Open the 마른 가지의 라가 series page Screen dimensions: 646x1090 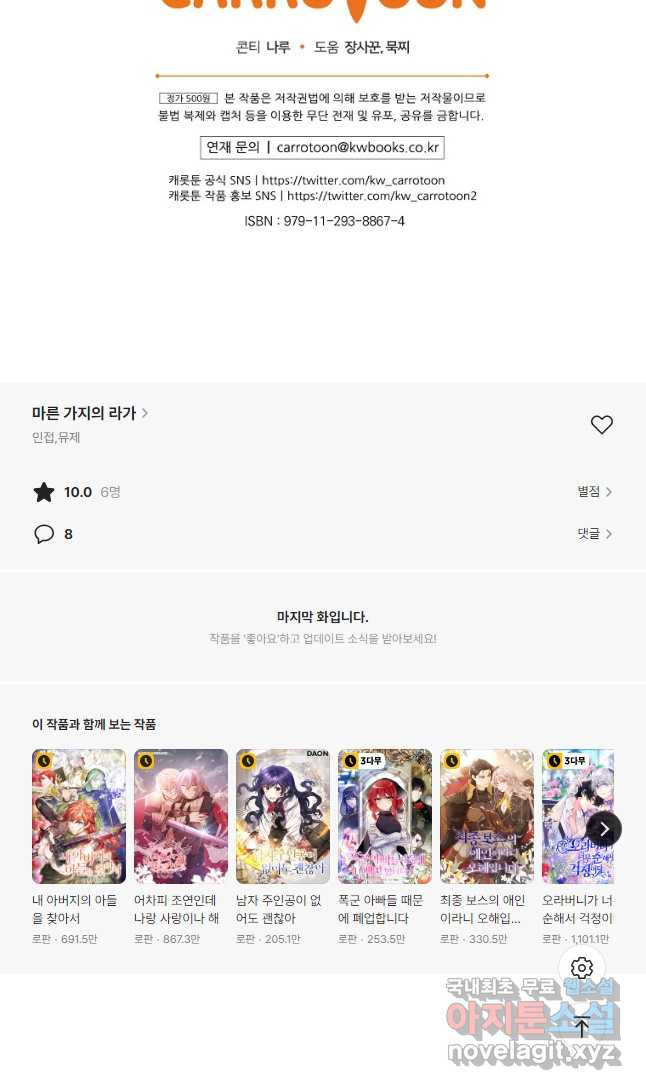(90, 413)
